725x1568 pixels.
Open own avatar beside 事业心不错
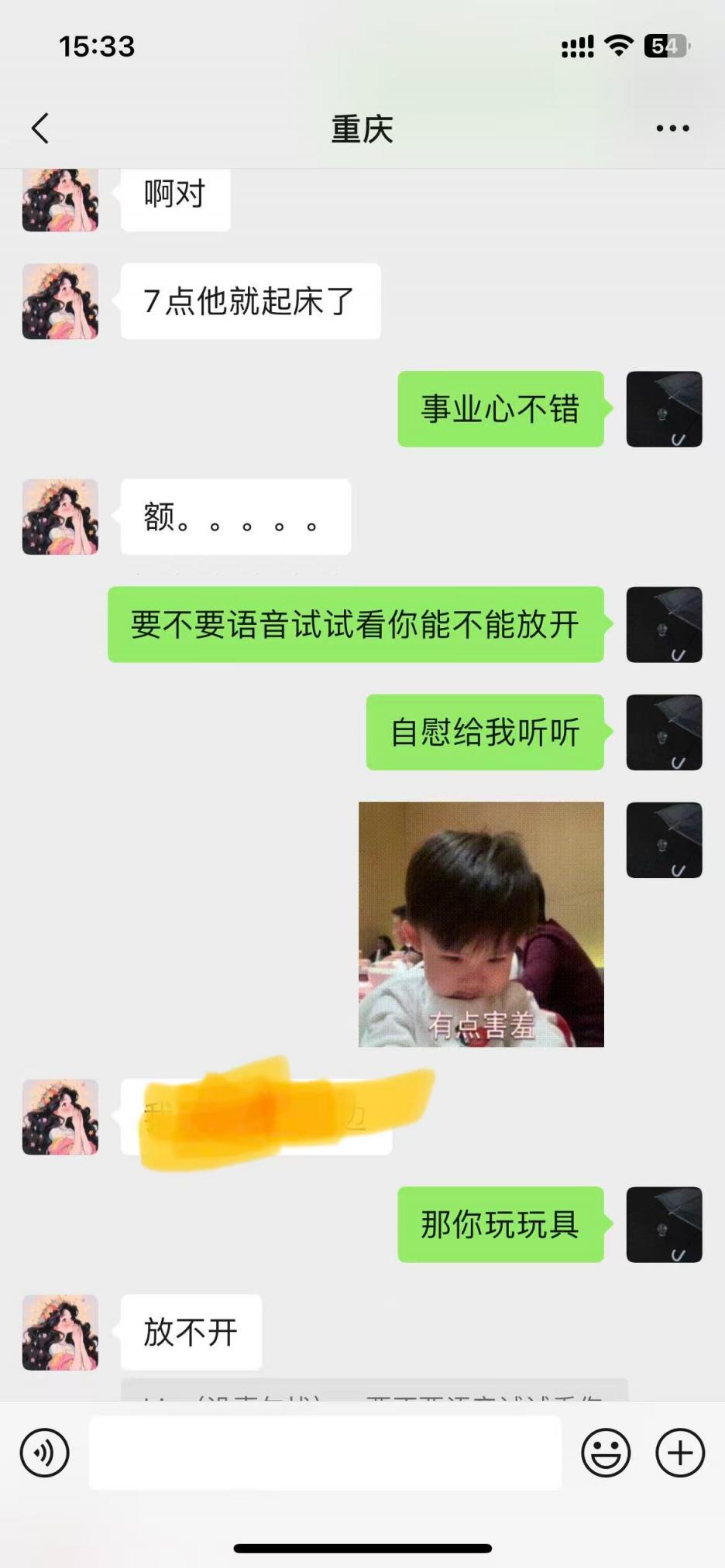point(664,409)
